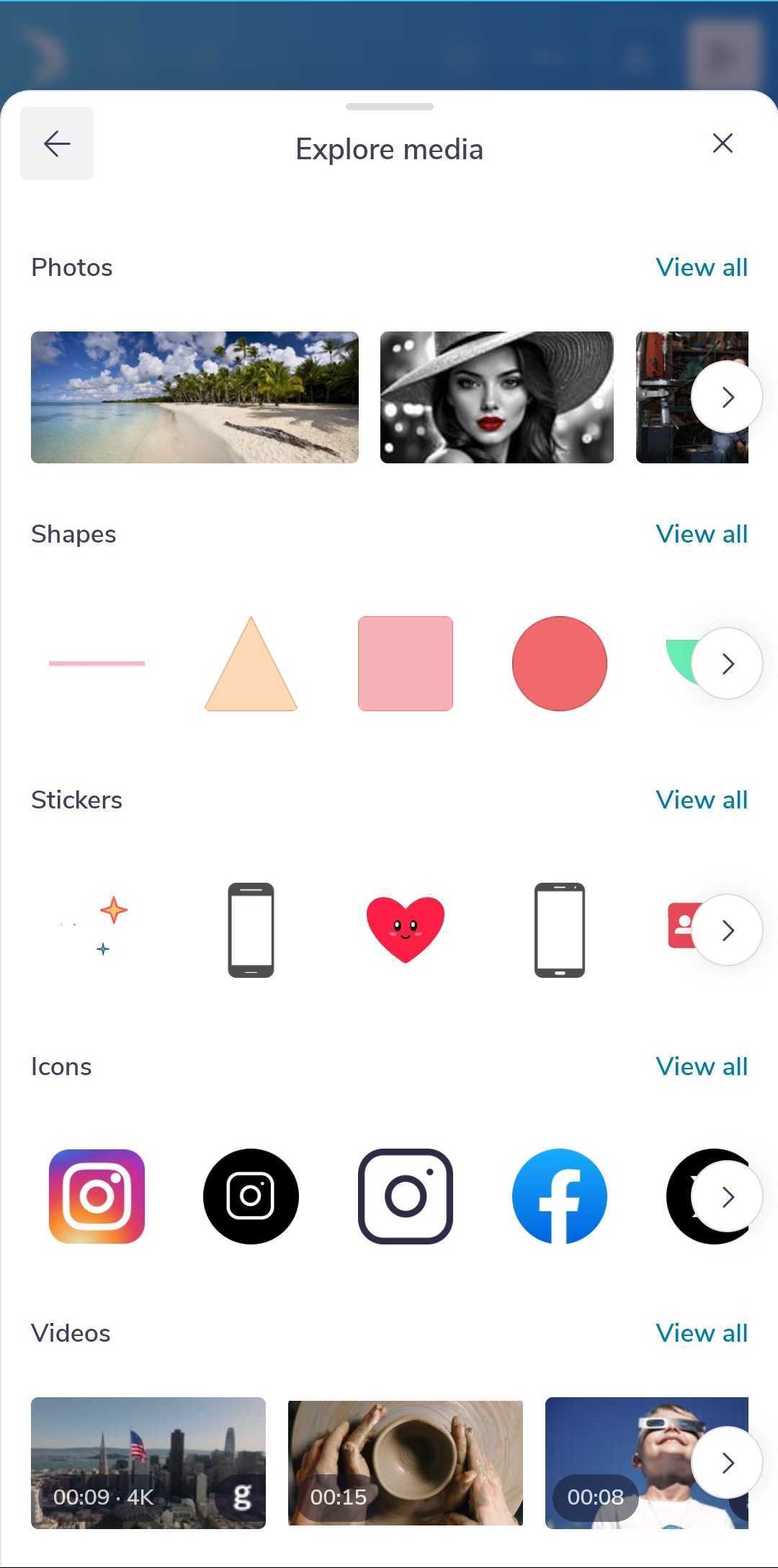
Task: View all Photos
Action: click(x=702, y=267)
